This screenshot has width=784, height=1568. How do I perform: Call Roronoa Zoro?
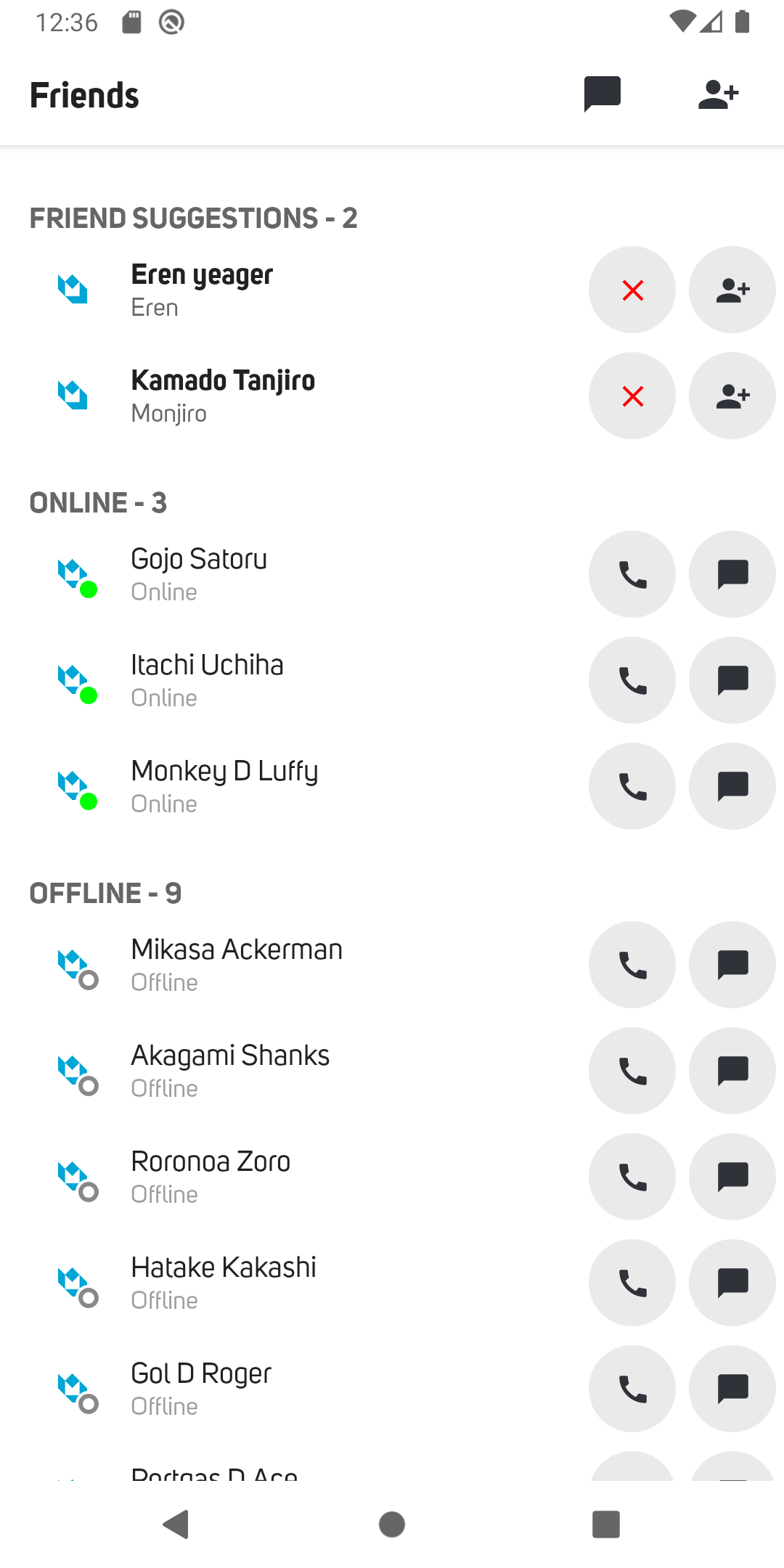(632, 1177)
